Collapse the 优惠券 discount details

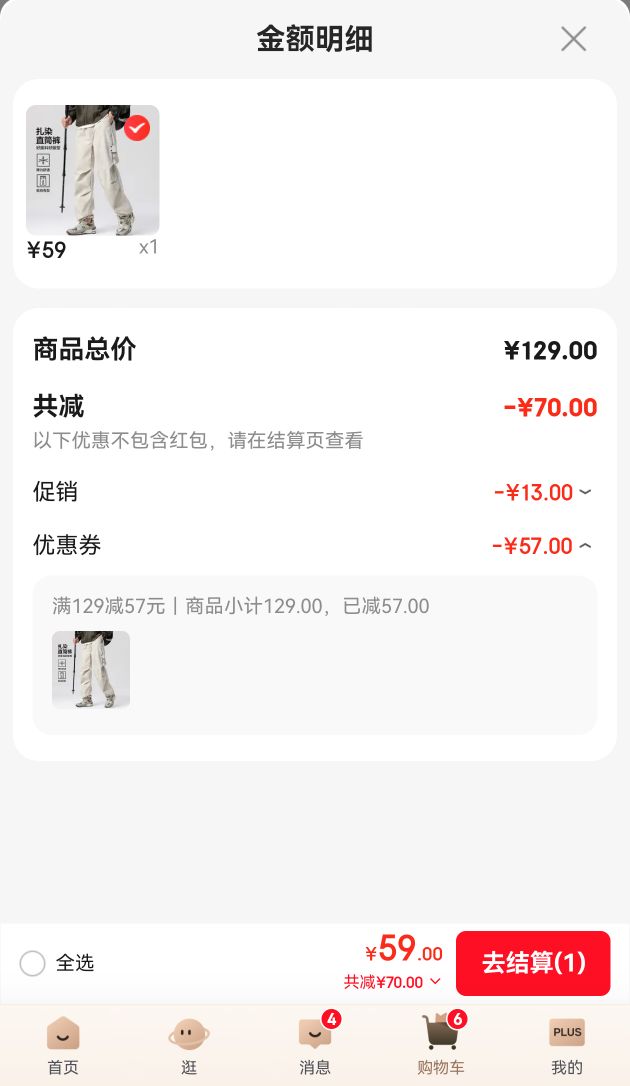(542, 546)
